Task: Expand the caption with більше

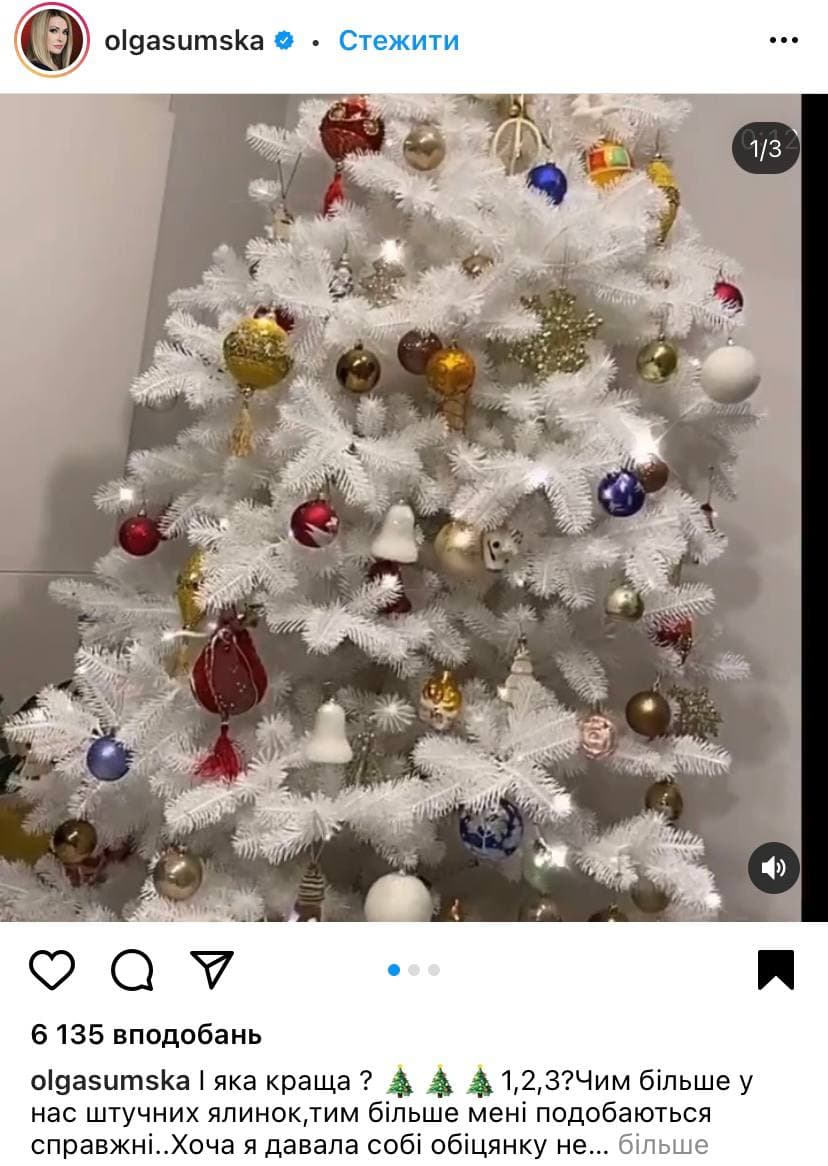Action: 662,1144
